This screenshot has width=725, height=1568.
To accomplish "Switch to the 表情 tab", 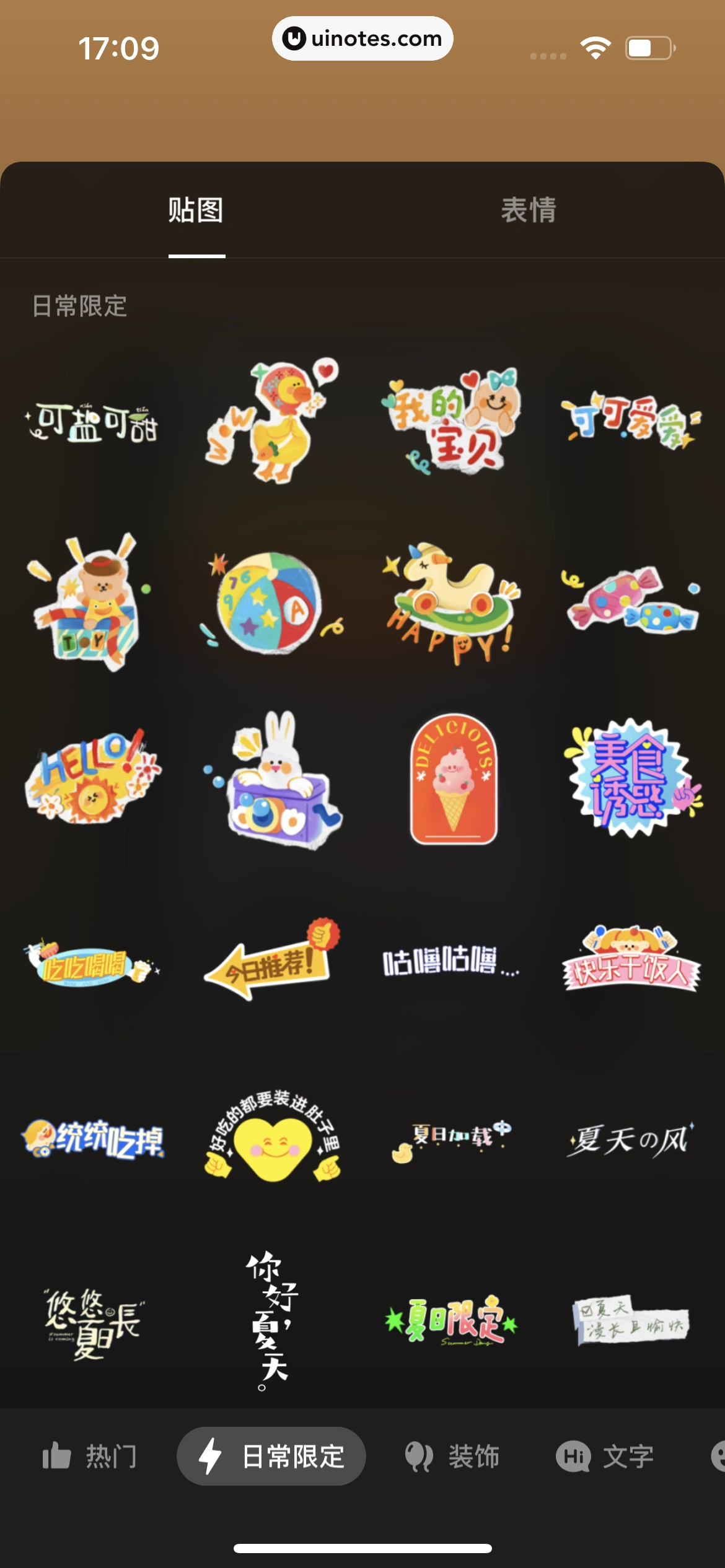I will tap(530, 211).
